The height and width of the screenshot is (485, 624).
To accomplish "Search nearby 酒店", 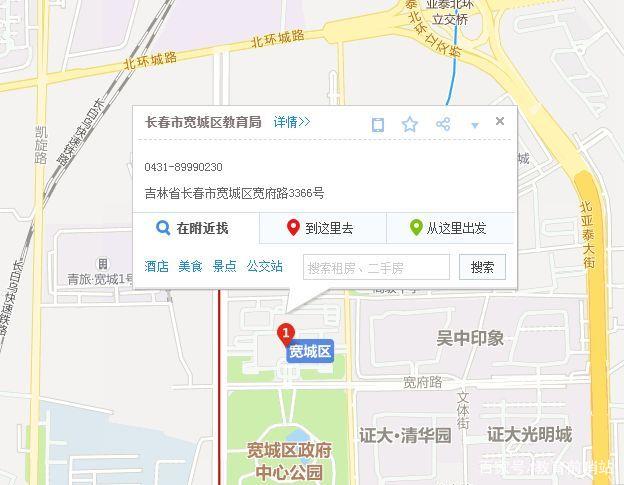I will (x=157, y=266).
